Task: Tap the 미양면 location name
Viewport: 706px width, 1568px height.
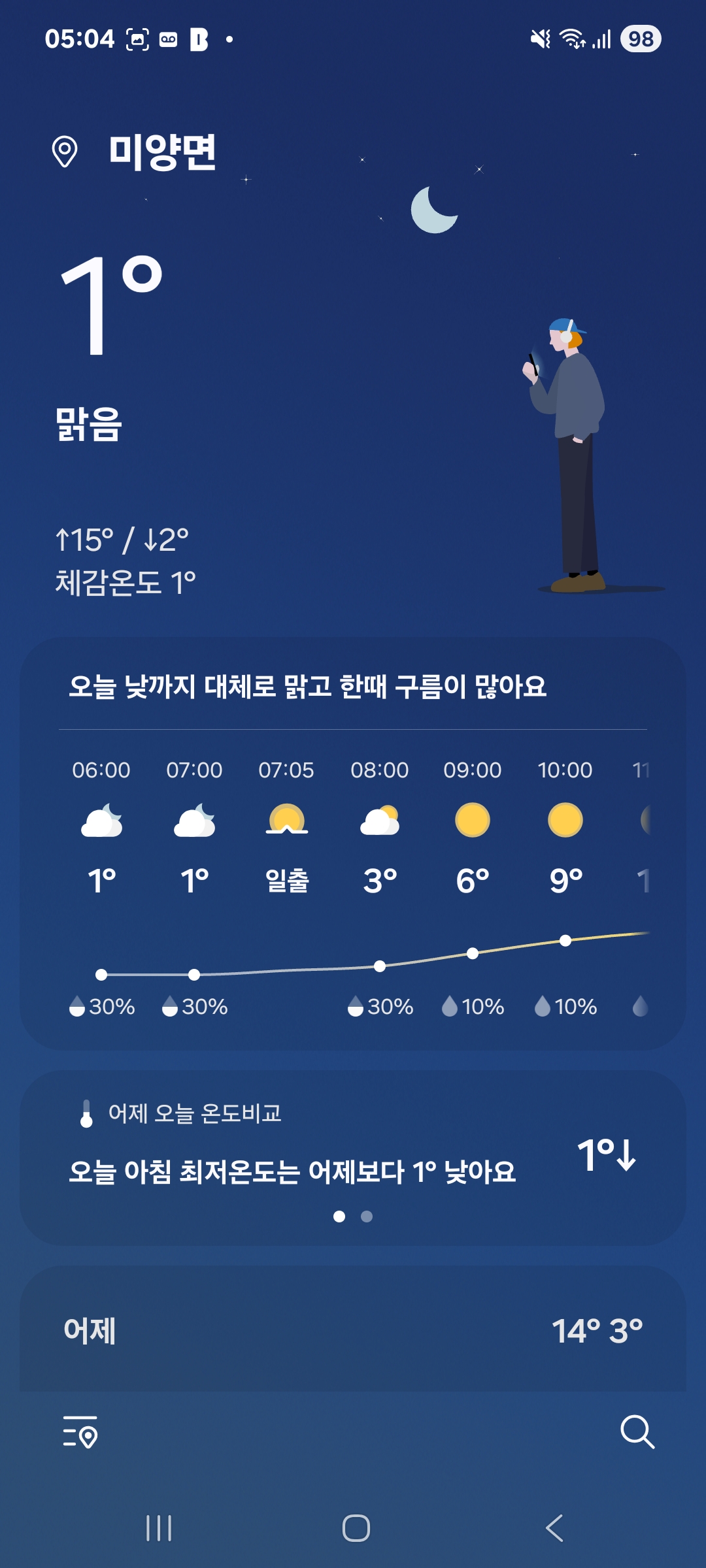Action: coord(162,152)
